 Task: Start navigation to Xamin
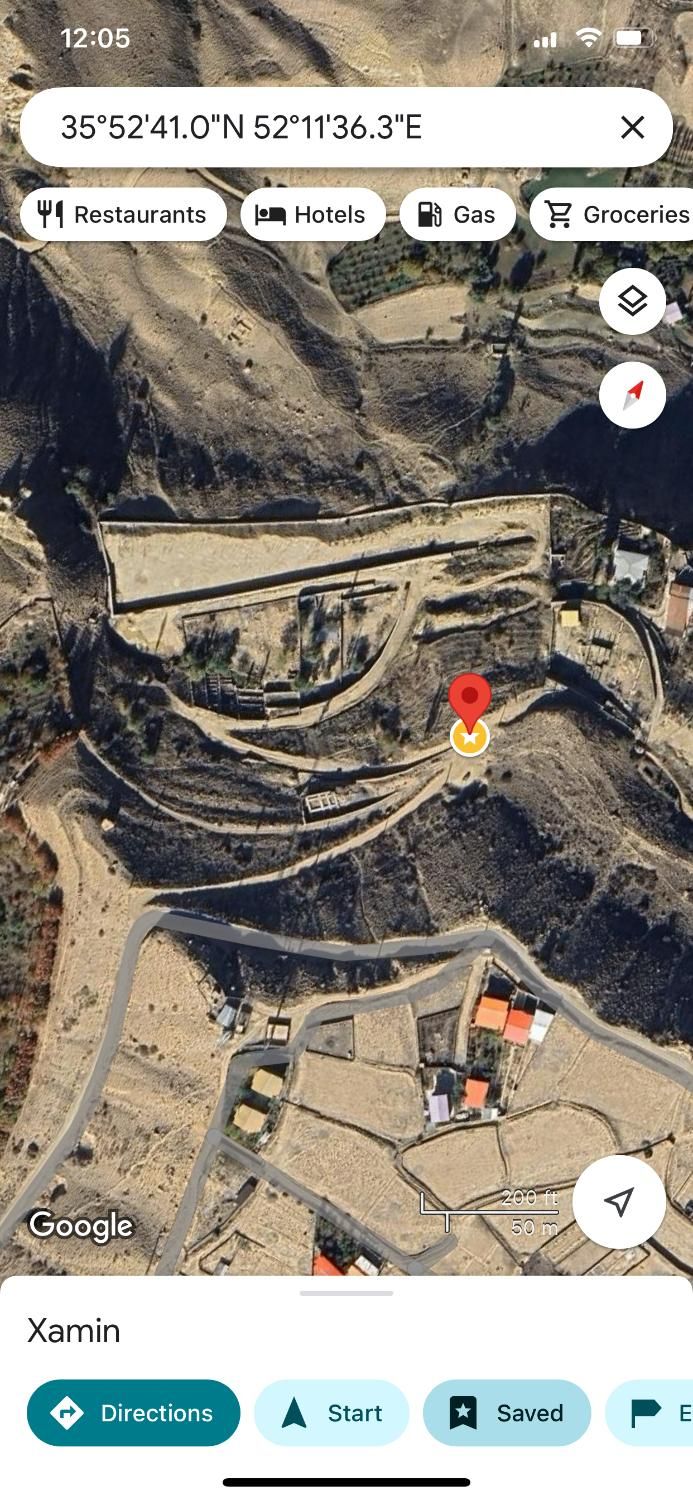click(332, 1413)
